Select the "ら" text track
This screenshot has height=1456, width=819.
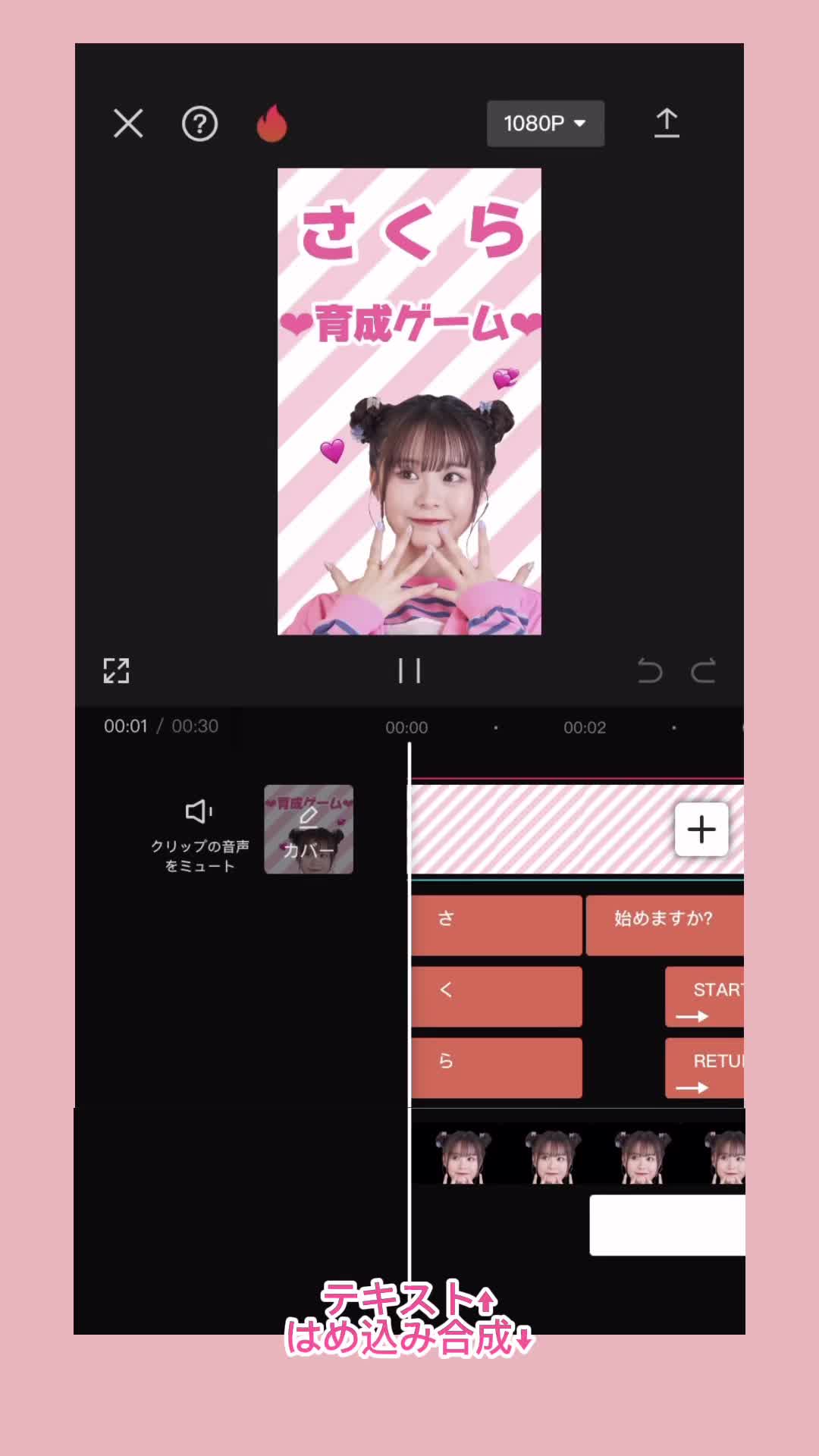tap(497, 1067)
